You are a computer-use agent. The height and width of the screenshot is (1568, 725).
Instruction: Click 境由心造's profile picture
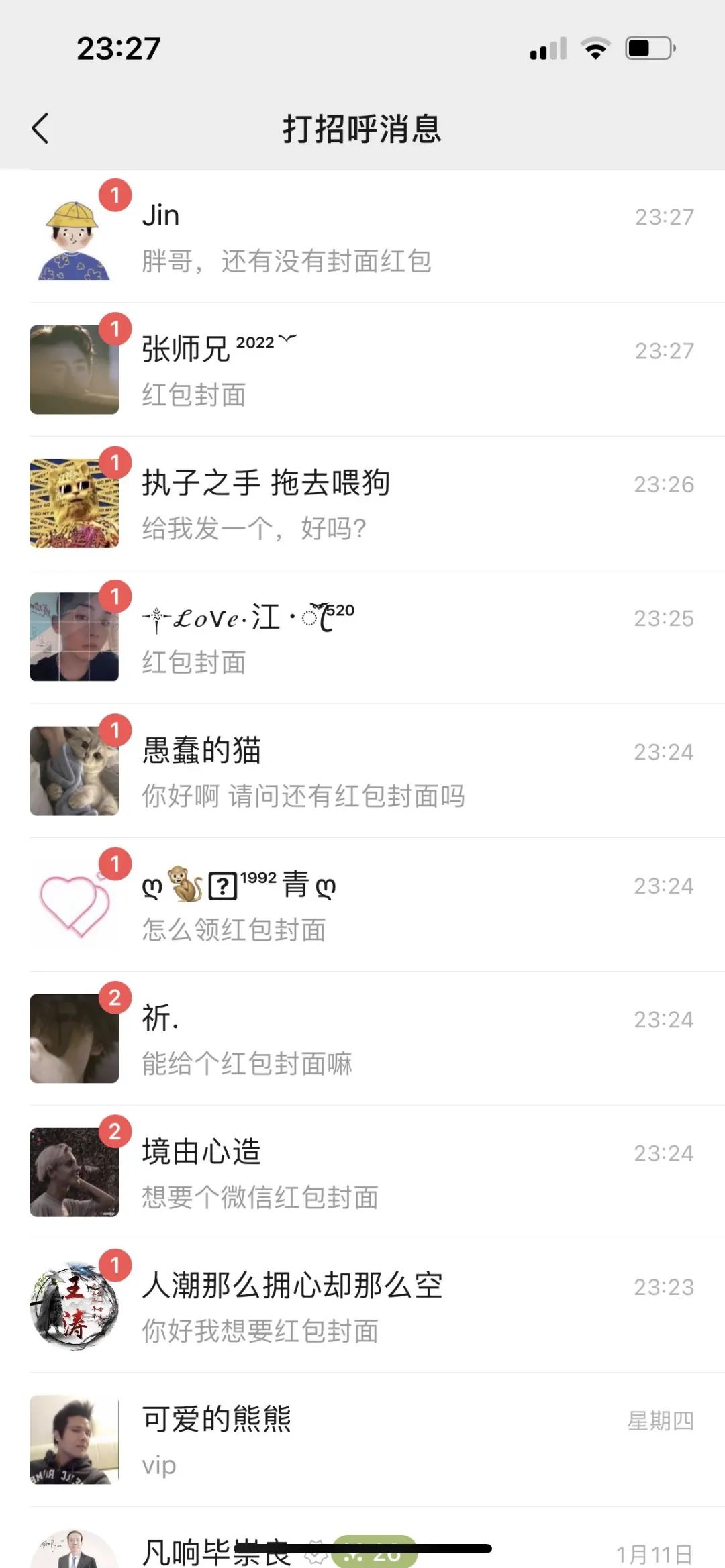click(x=74, y=1171)
